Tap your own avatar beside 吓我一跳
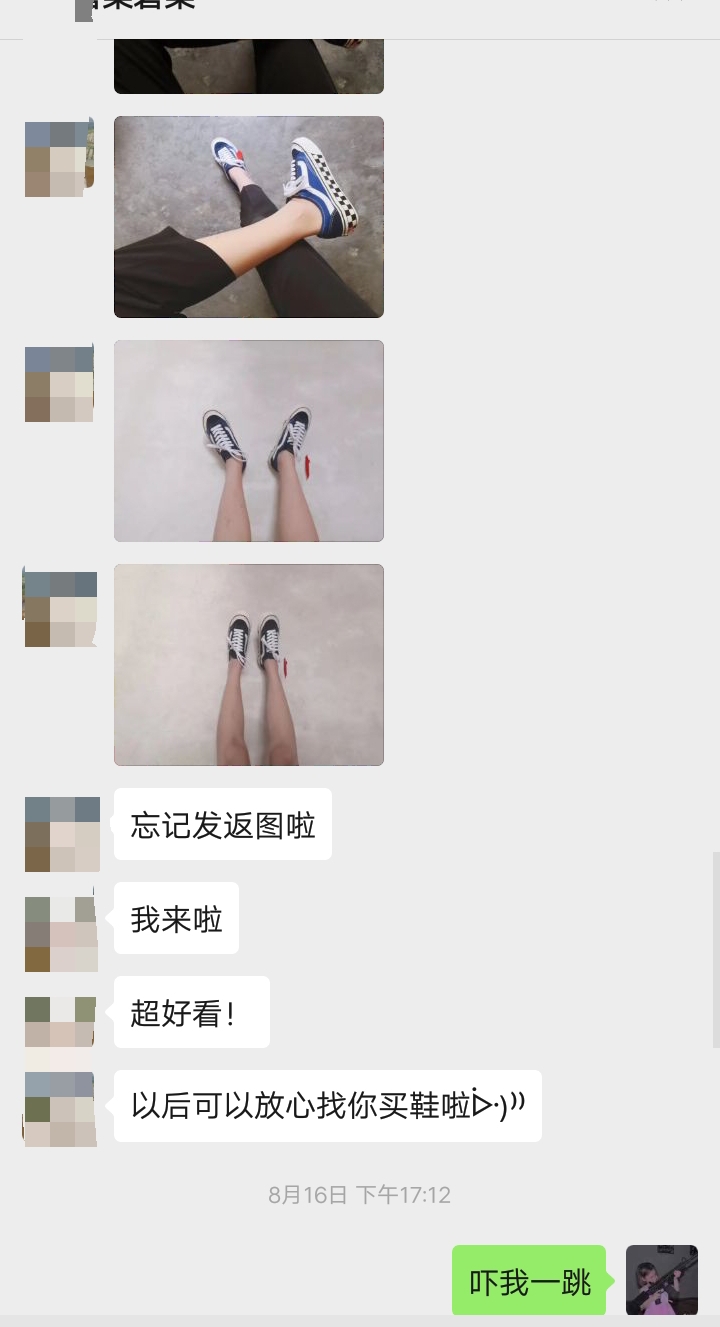 (x=662, y=1280)
